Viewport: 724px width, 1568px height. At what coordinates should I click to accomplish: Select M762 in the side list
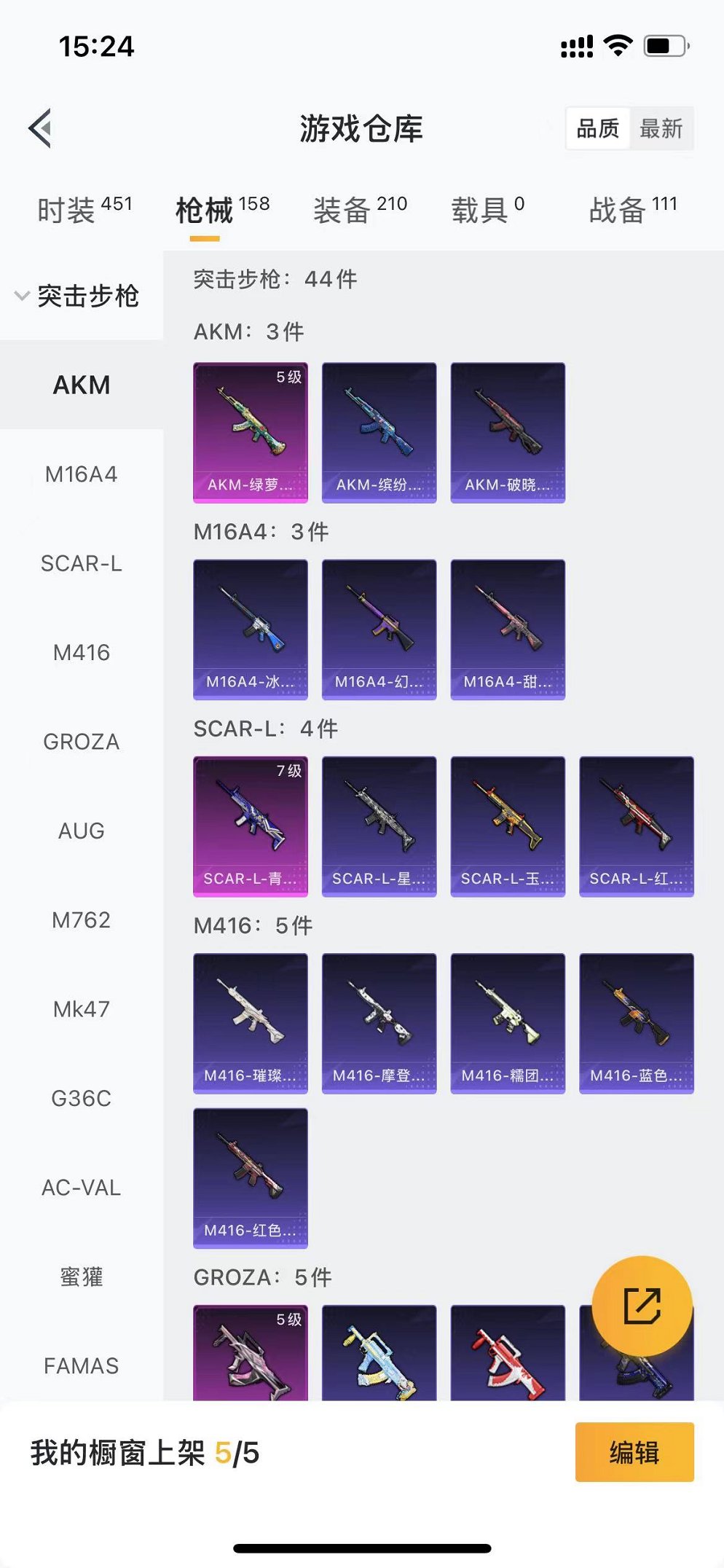pos(81,920)
